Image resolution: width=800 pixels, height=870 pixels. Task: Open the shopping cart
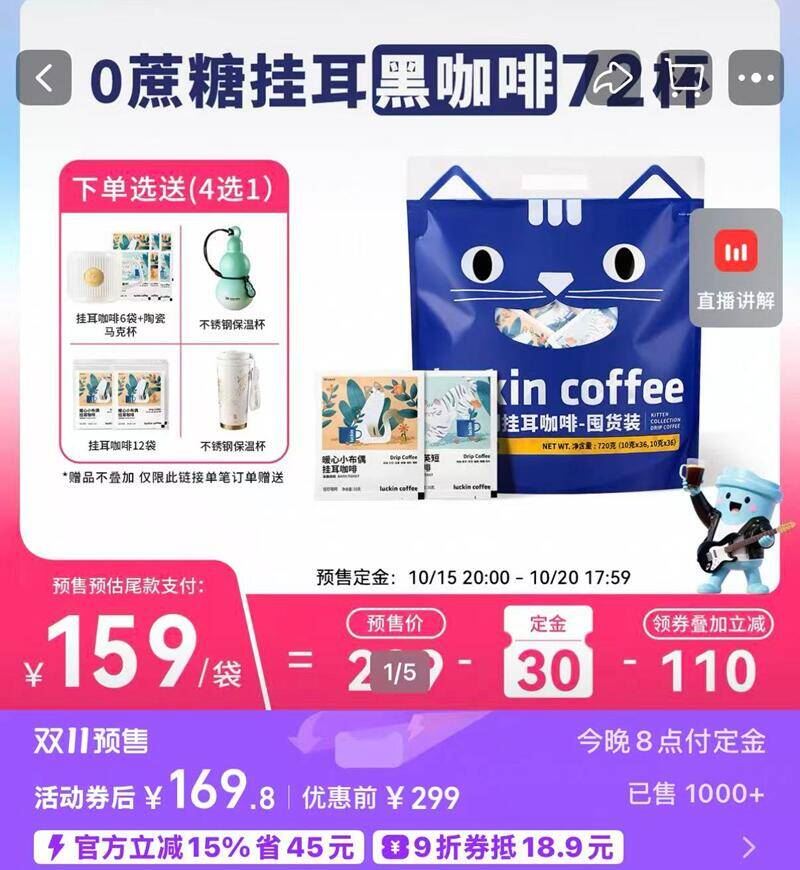click(685, 78)
